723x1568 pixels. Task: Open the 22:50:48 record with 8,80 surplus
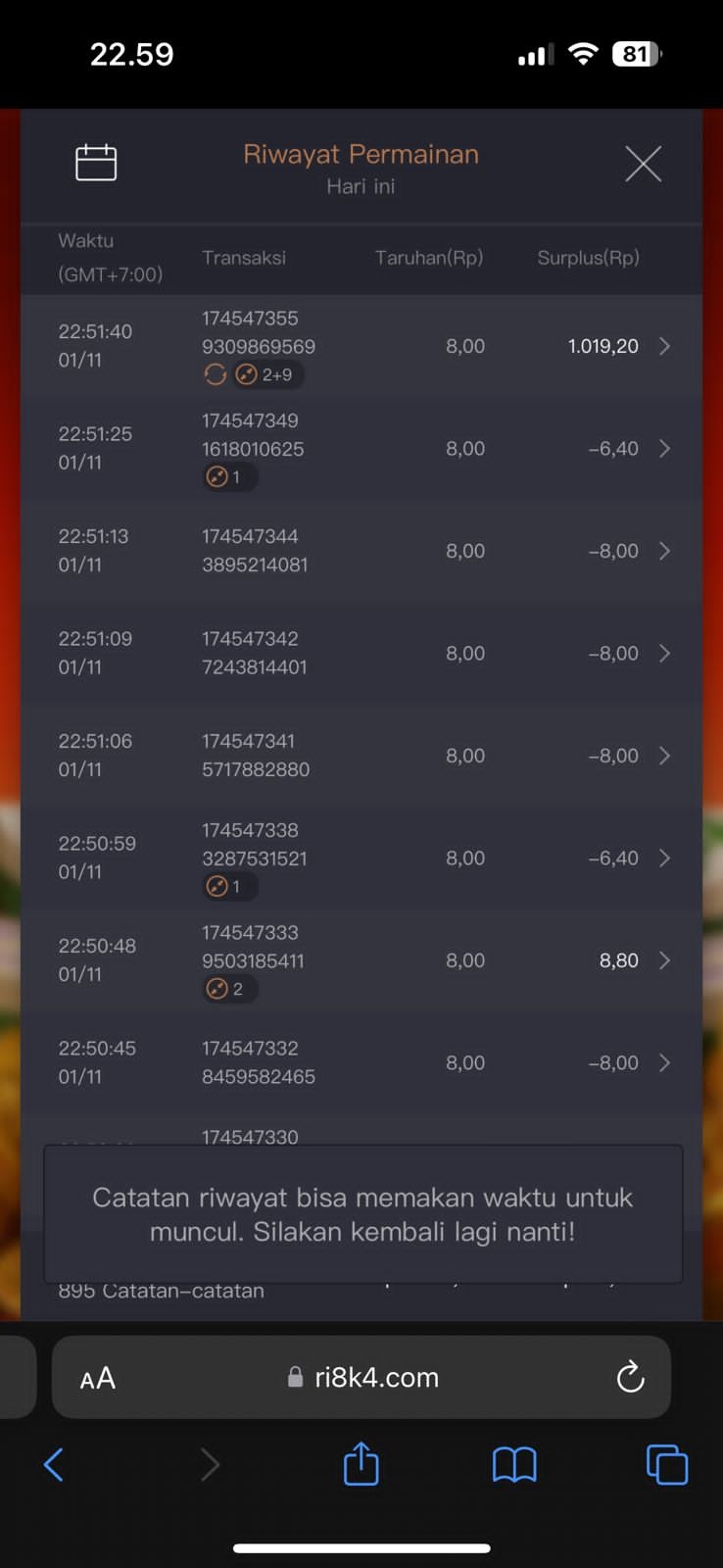click(663, 960)
